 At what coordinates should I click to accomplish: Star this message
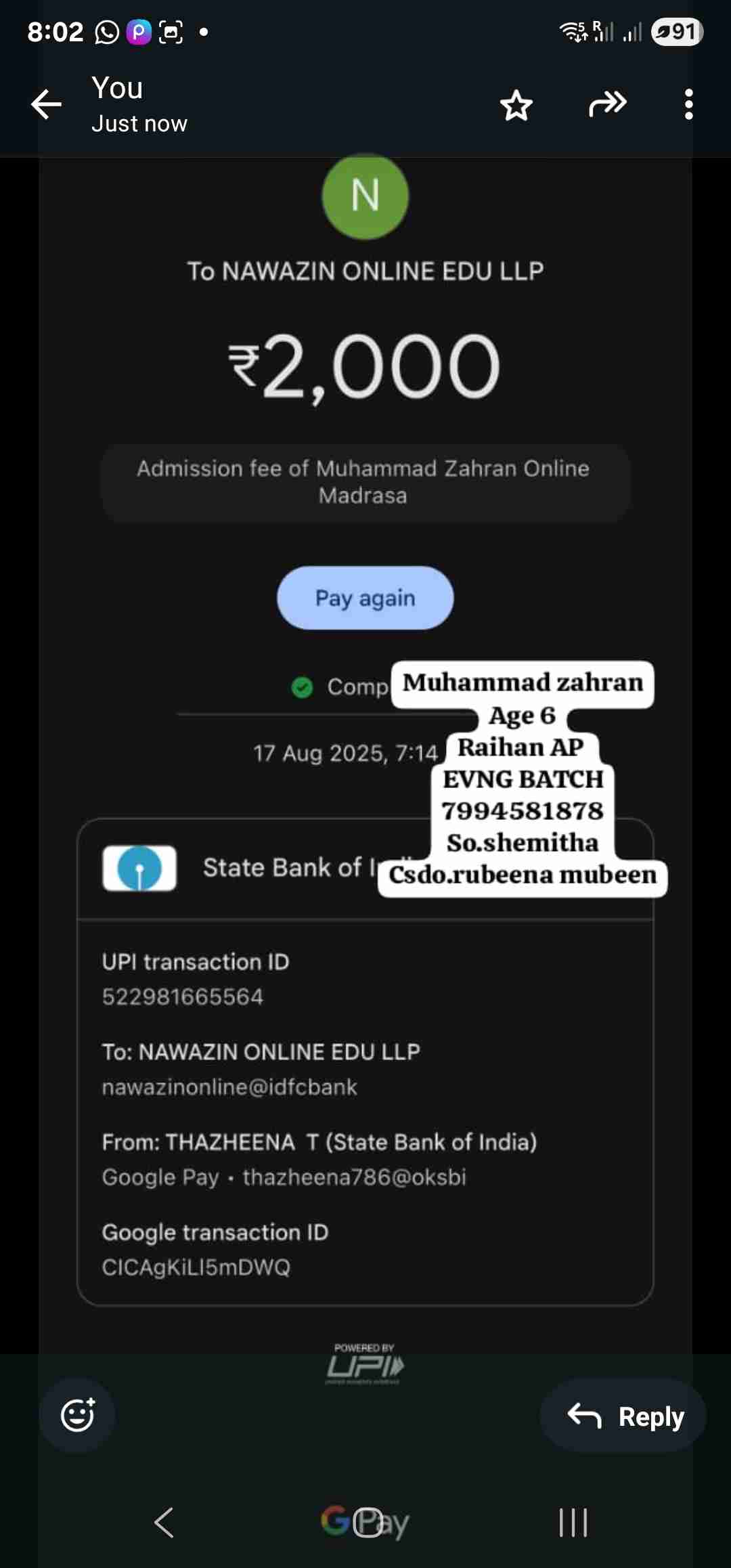click(x=516, y=105)
